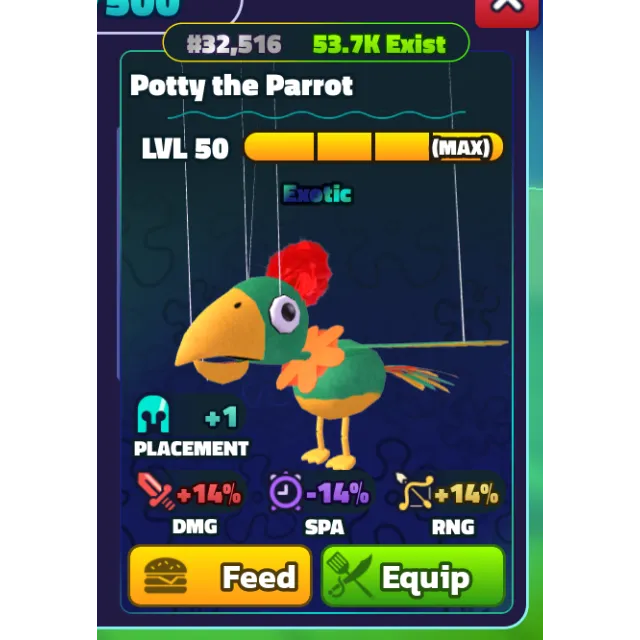640x640 pixels.
Task: Feed Potty the Parrot
Action: 220,577
